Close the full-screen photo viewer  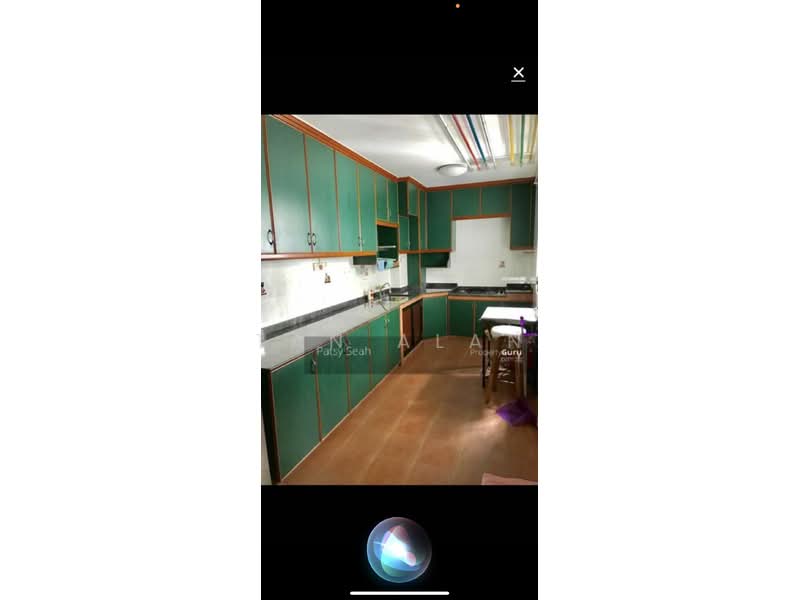tap(518, 73)
